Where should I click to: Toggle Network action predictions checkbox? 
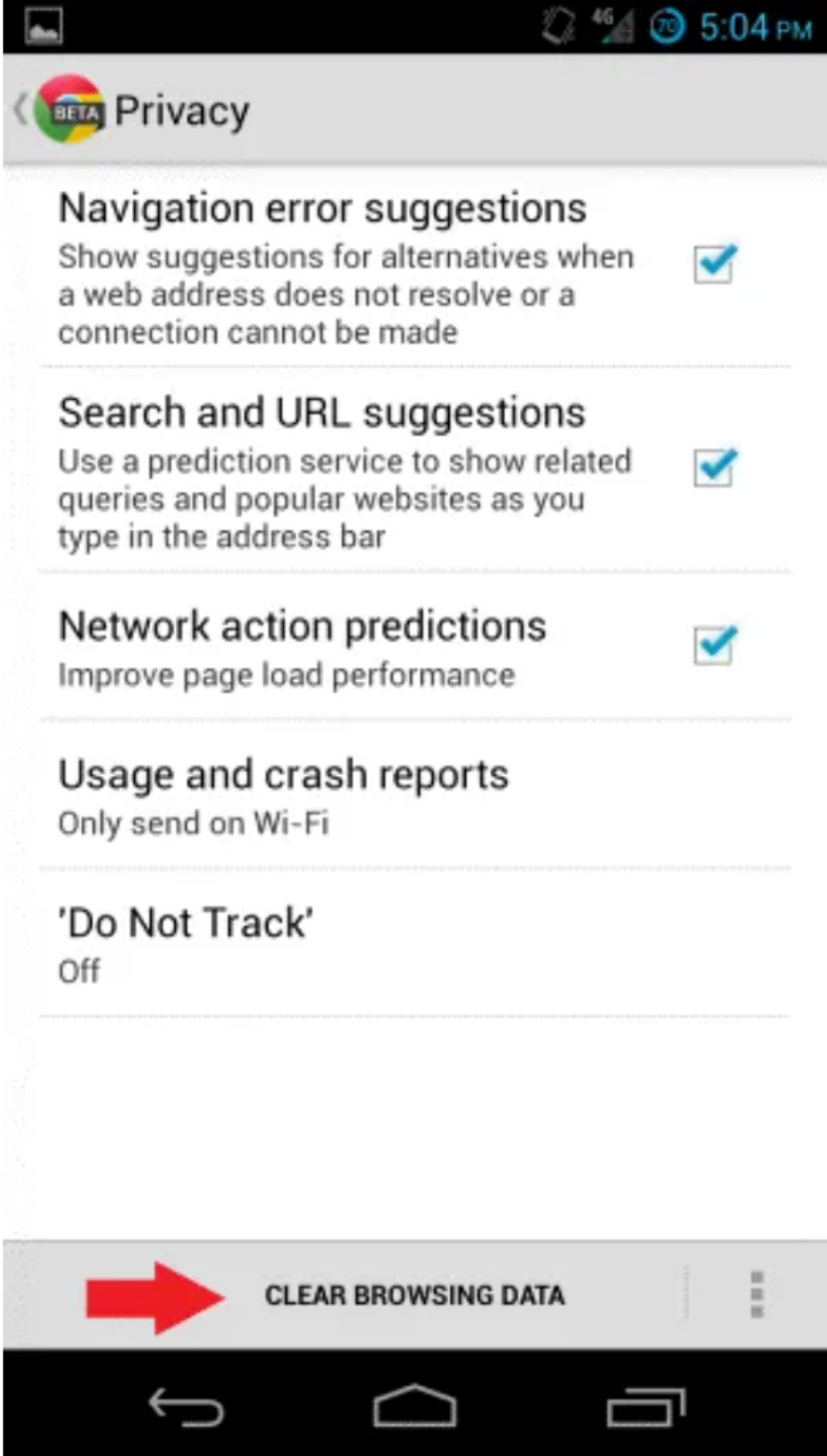(714, 644)
